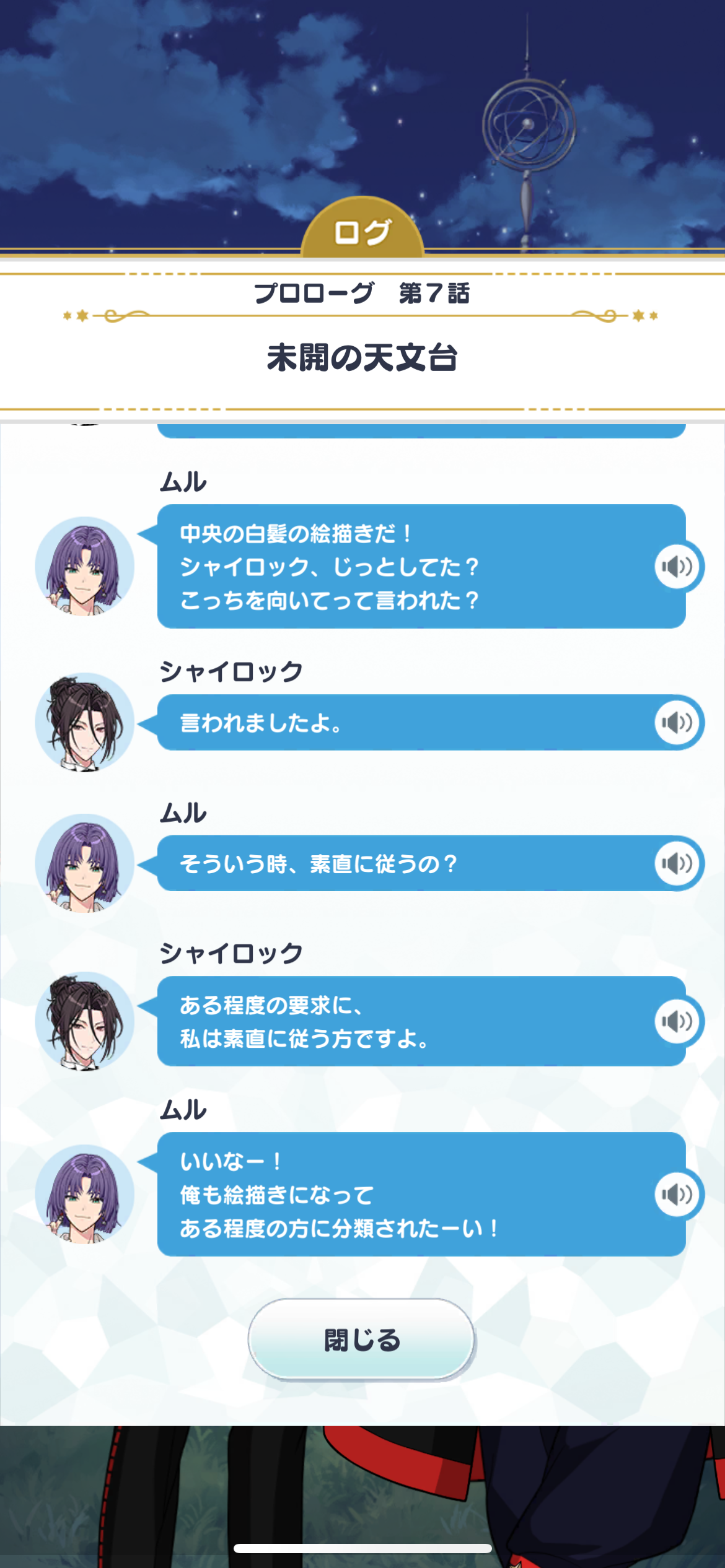Play voice for ムル's line いいなー！
The image size is (725, 1568).
pos(677,1194)
